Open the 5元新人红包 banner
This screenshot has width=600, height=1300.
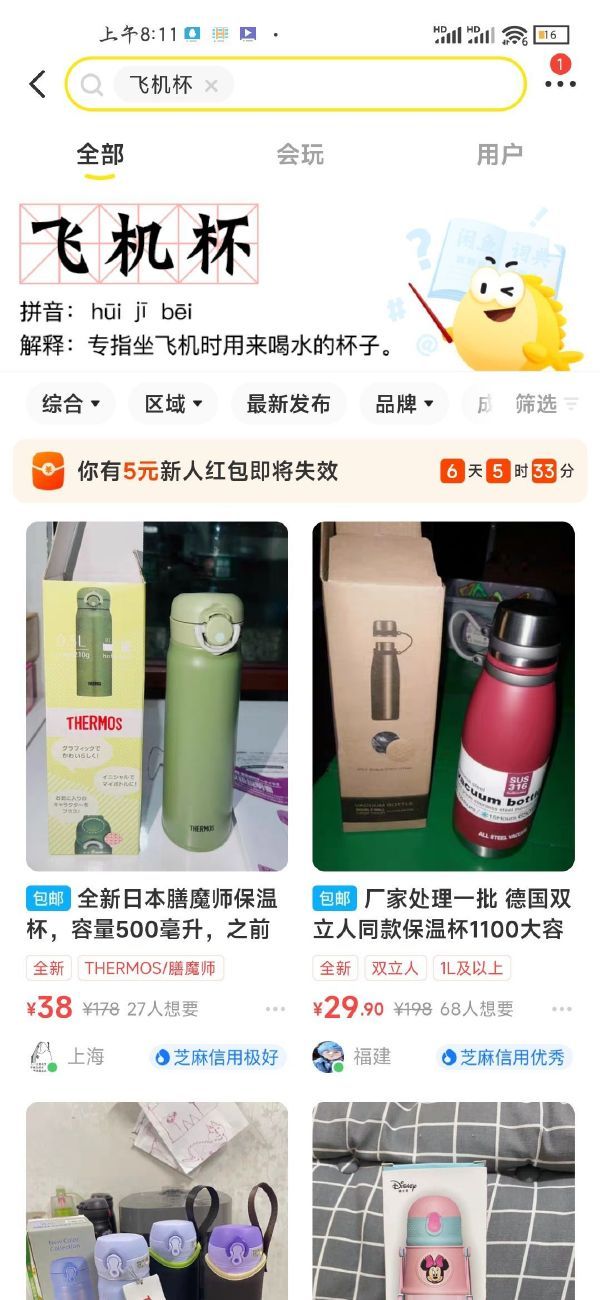300,471
